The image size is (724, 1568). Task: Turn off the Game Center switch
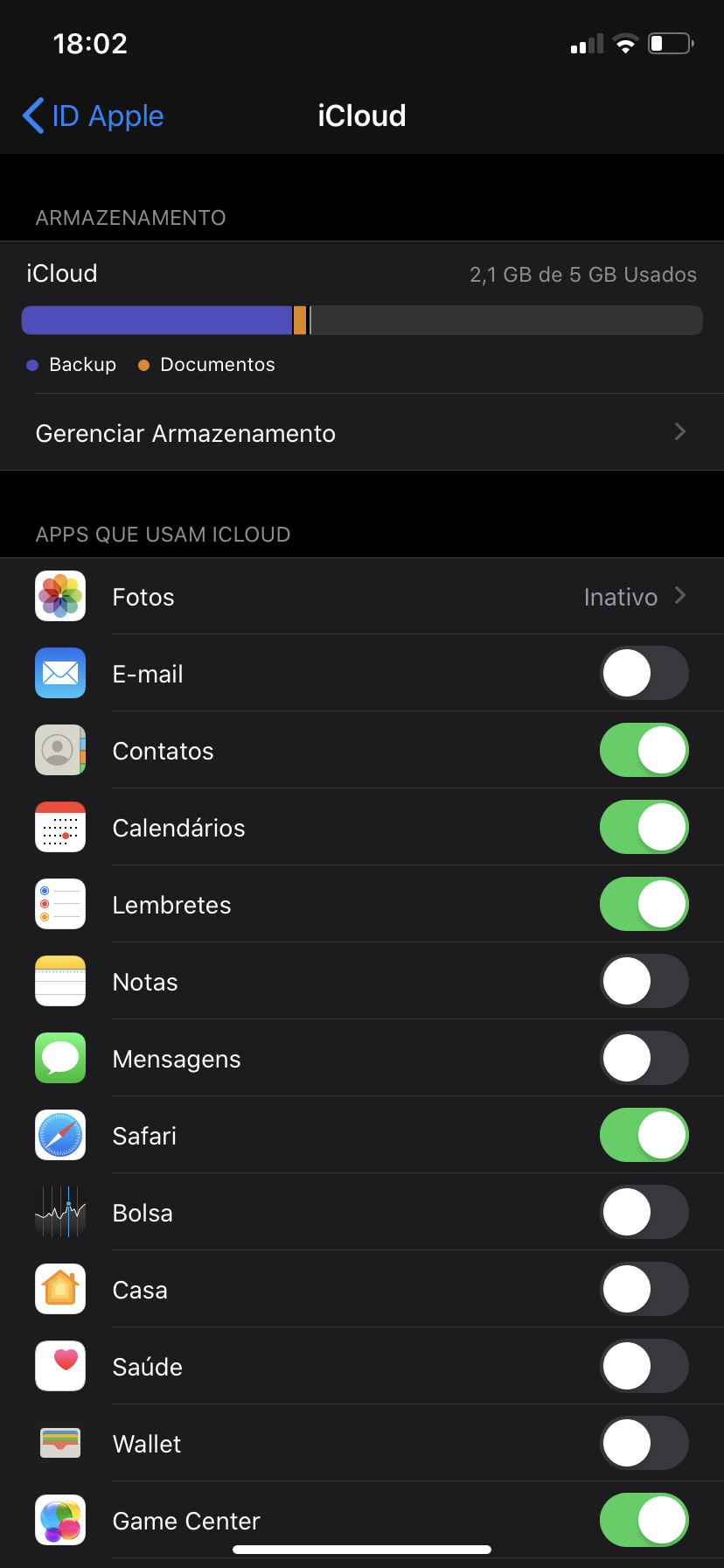point(644,1520)
